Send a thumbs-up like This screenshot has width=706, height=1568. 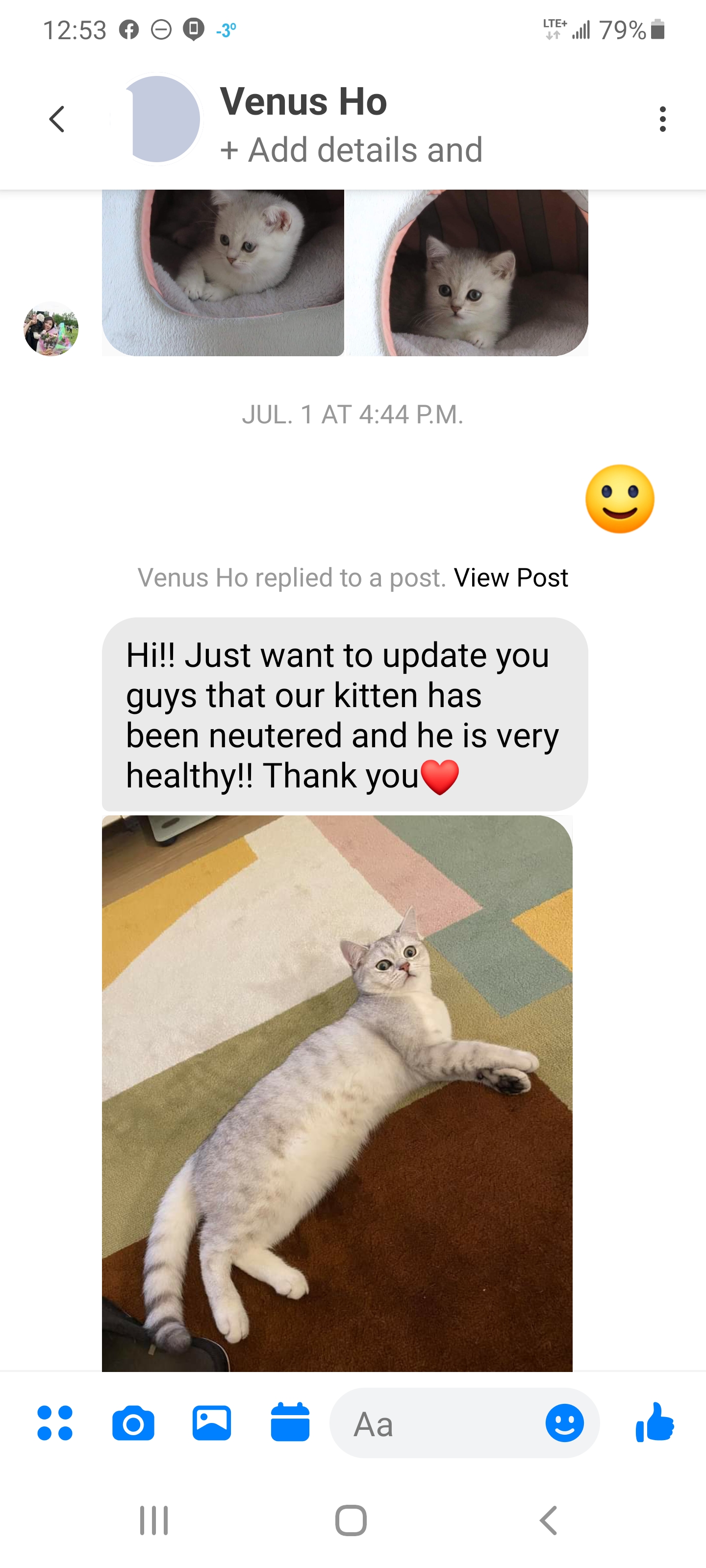click(x=654, y=1423)
